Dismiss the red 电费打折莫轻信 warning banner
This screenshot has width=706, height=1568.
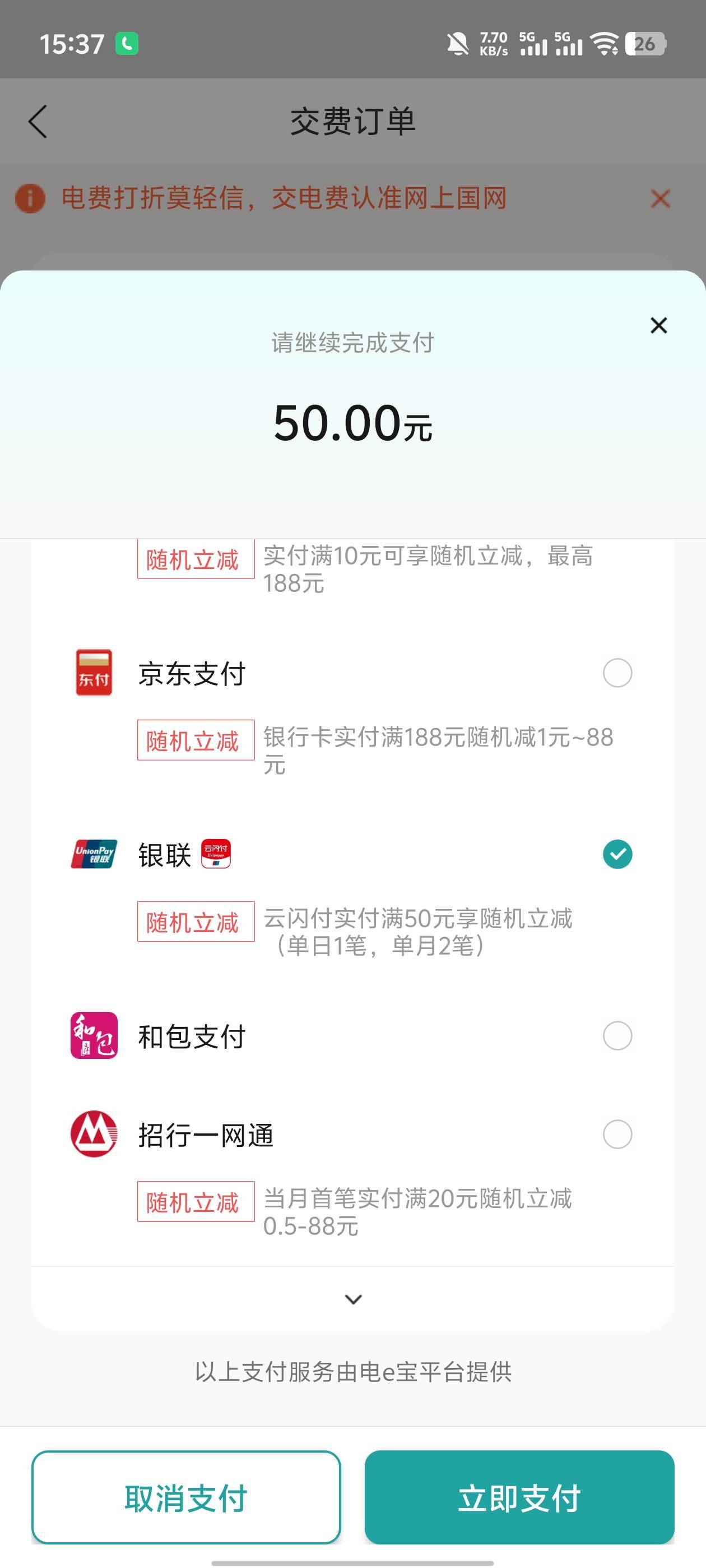click(660, 198)
